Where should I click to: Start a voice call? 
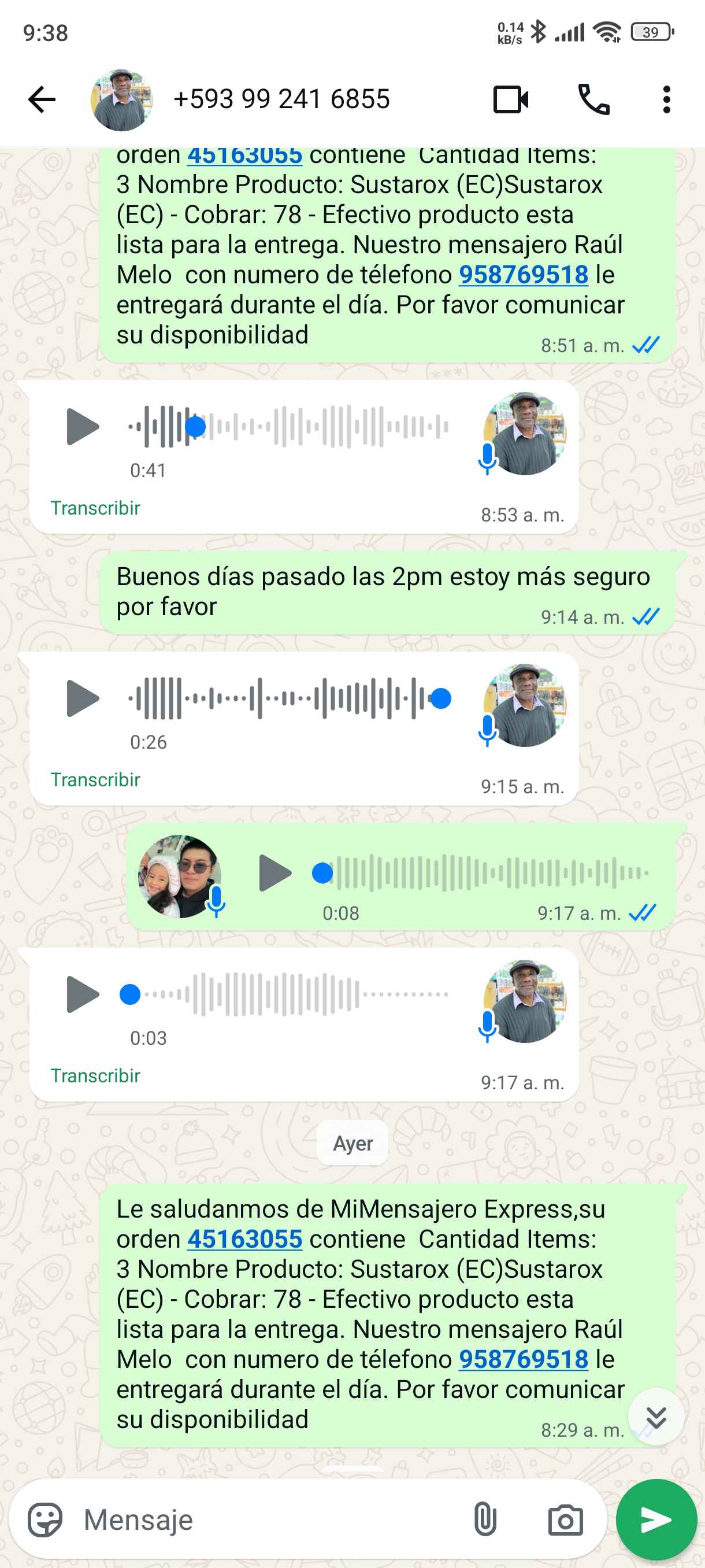click(593, 99)
